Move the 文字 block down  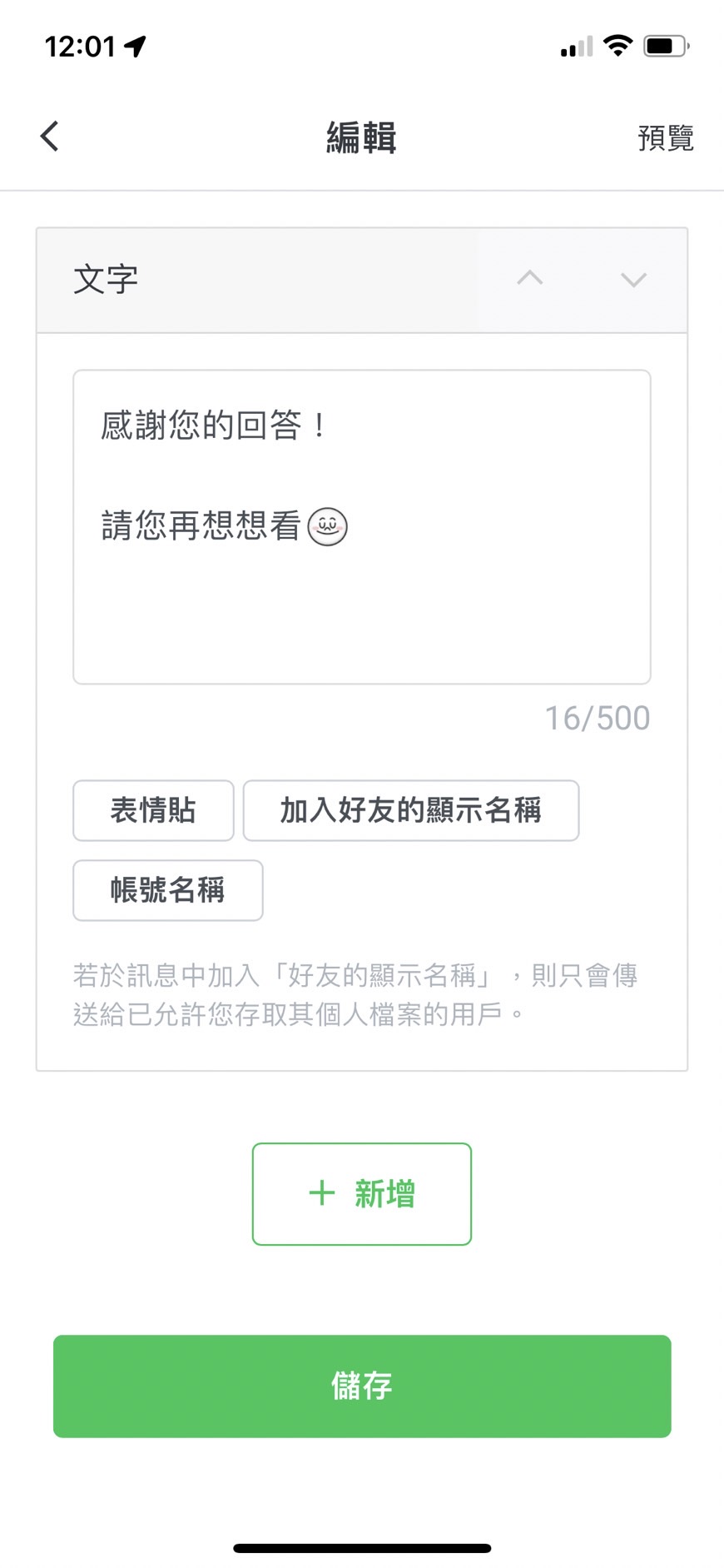click(x=633, y=279)
